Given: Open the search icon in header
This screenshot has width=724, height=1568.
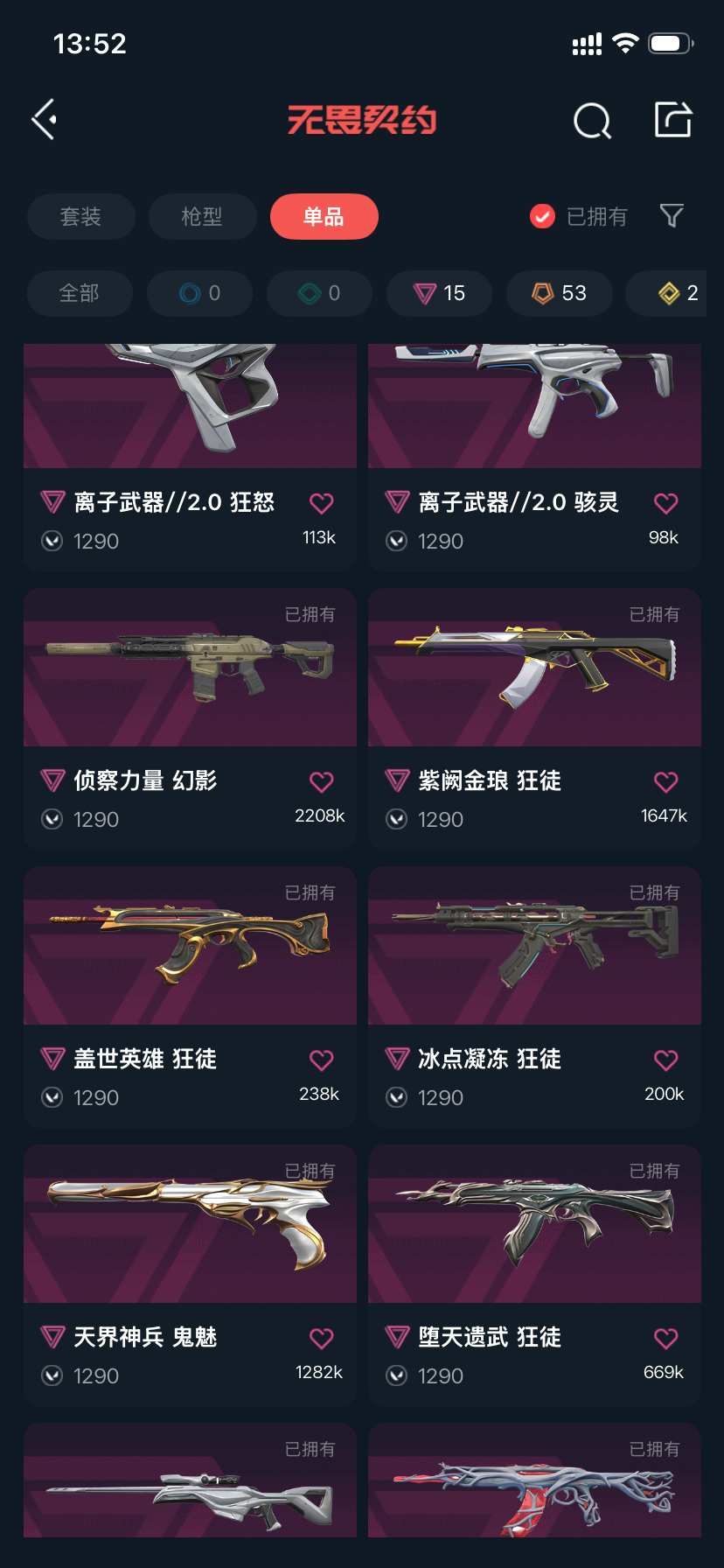Looking at the screenshot, I should [592, 121].
